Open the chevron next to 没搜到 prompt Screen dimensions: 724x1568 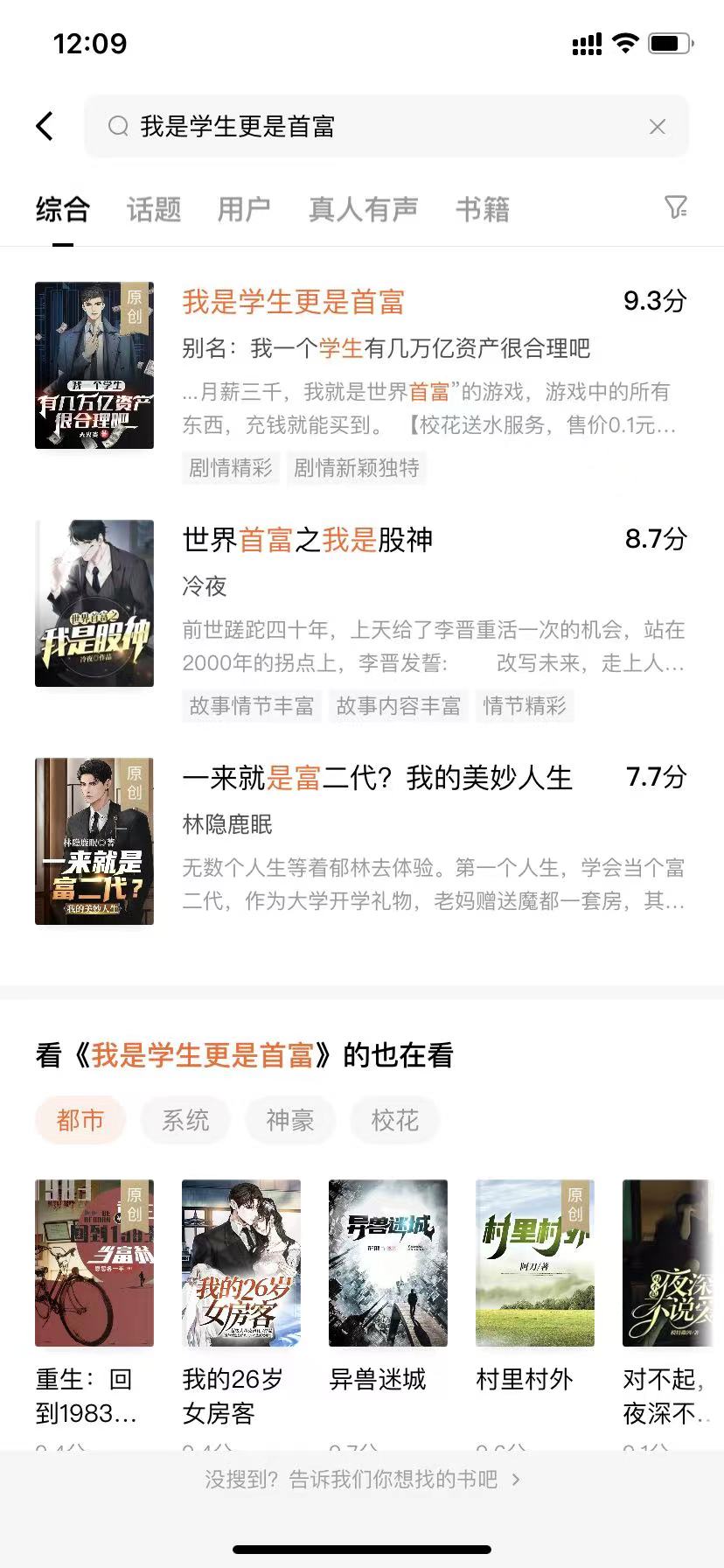point(516,1480)
